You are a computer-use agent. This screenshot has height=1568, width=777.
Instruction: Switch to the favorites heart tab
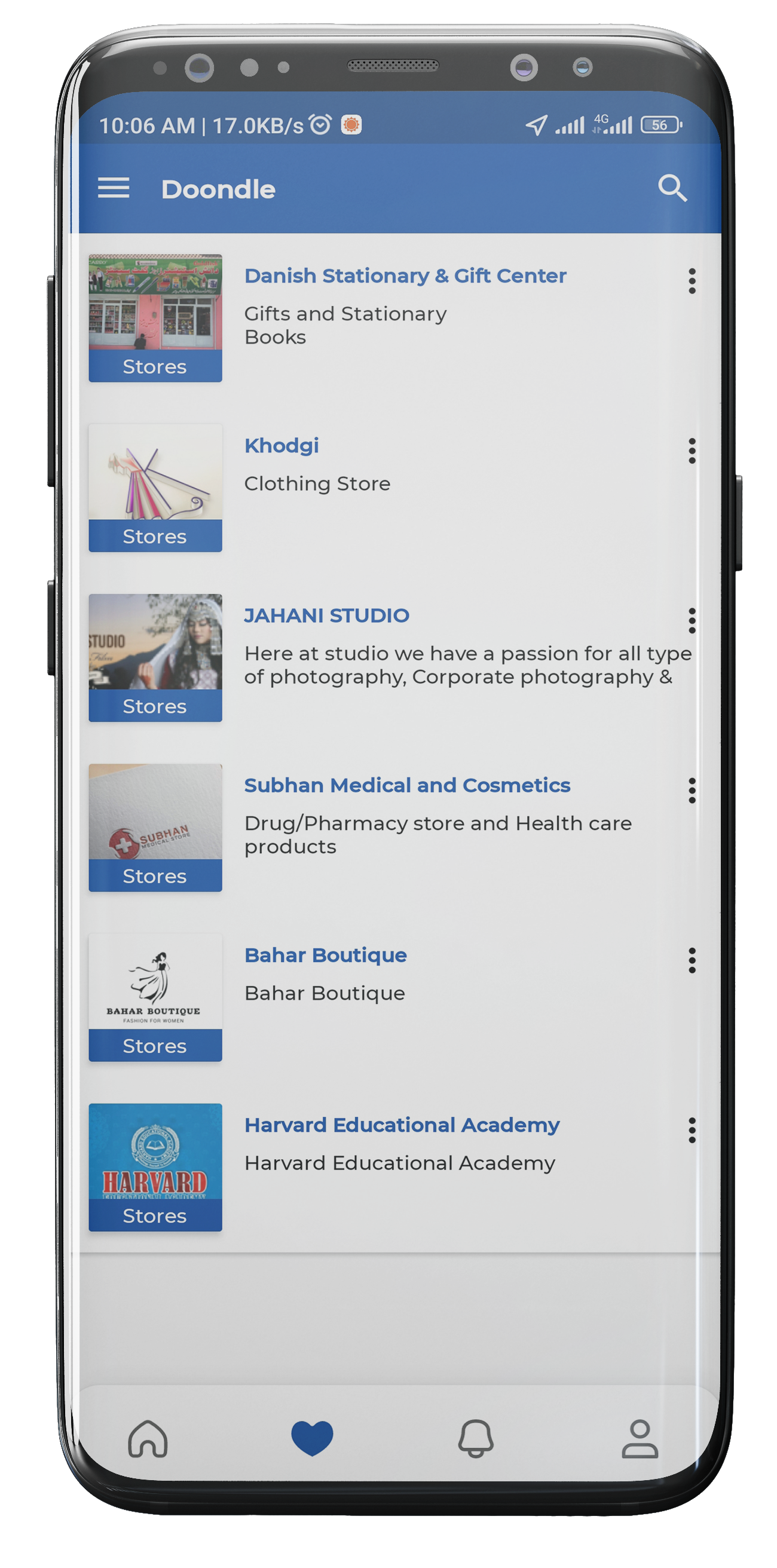point(312,1439)
